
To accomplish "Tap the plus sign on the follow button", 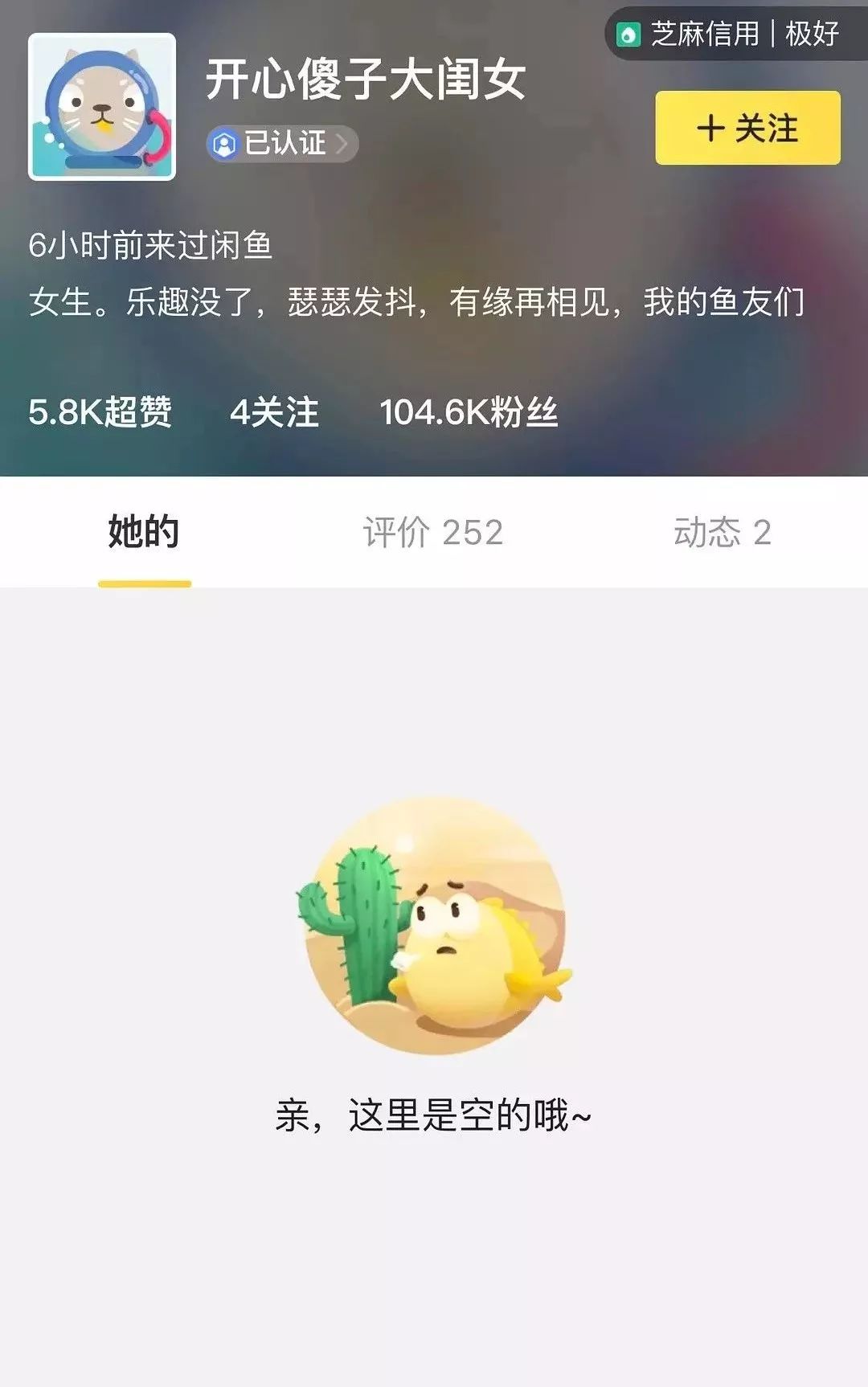I will coord(710,129).
